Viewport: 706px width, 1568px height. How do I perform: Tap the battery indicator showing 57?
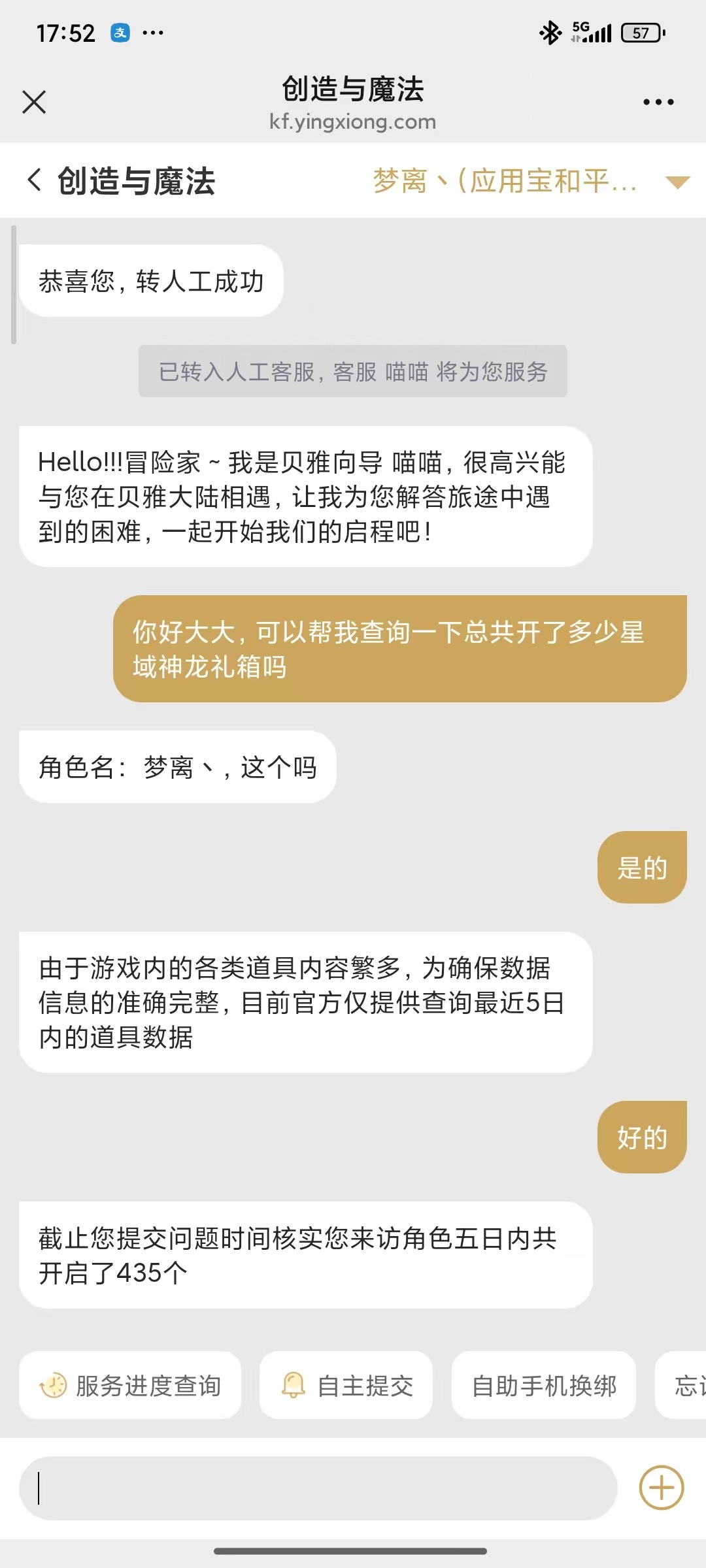pos(641,31)
